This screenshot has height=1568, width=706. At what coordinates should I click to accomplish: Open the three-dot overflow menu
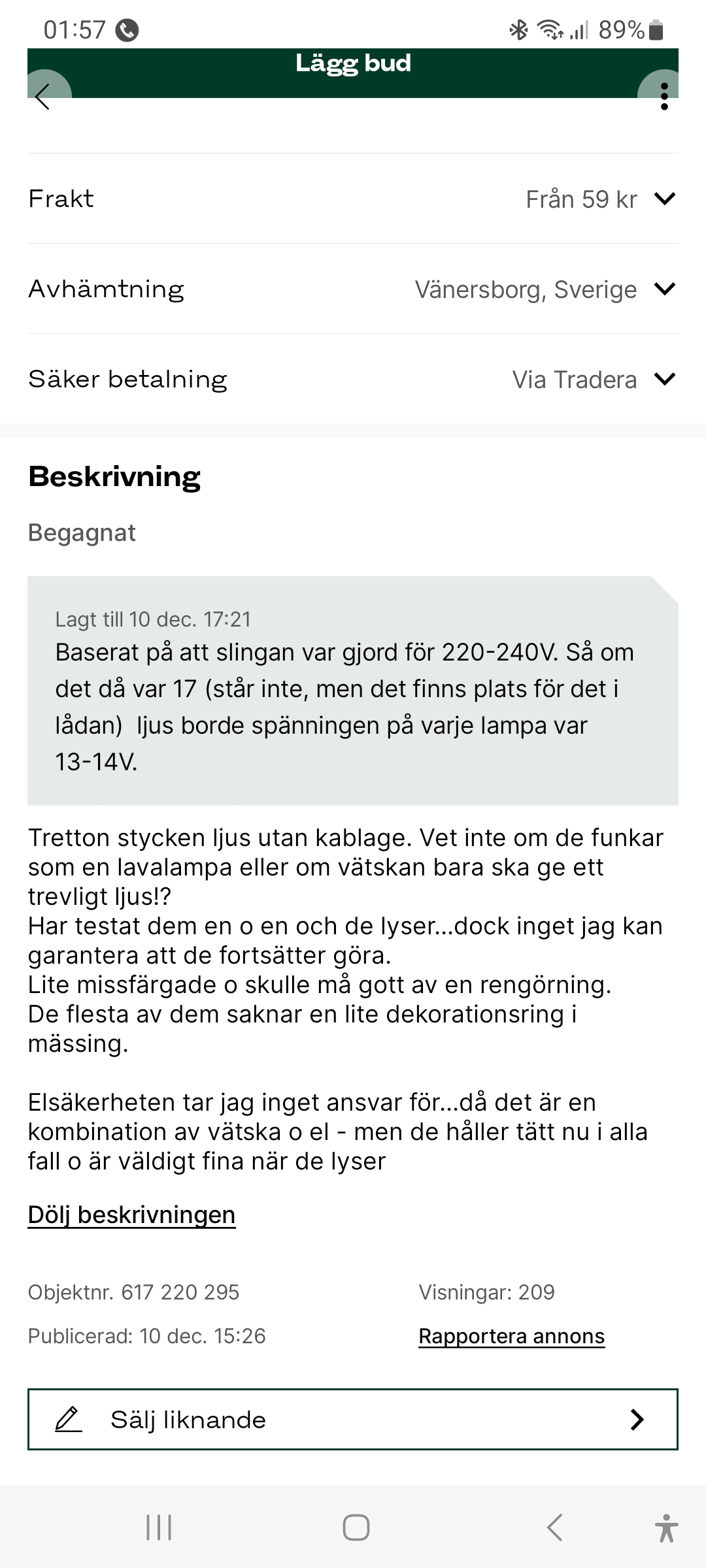664,97
